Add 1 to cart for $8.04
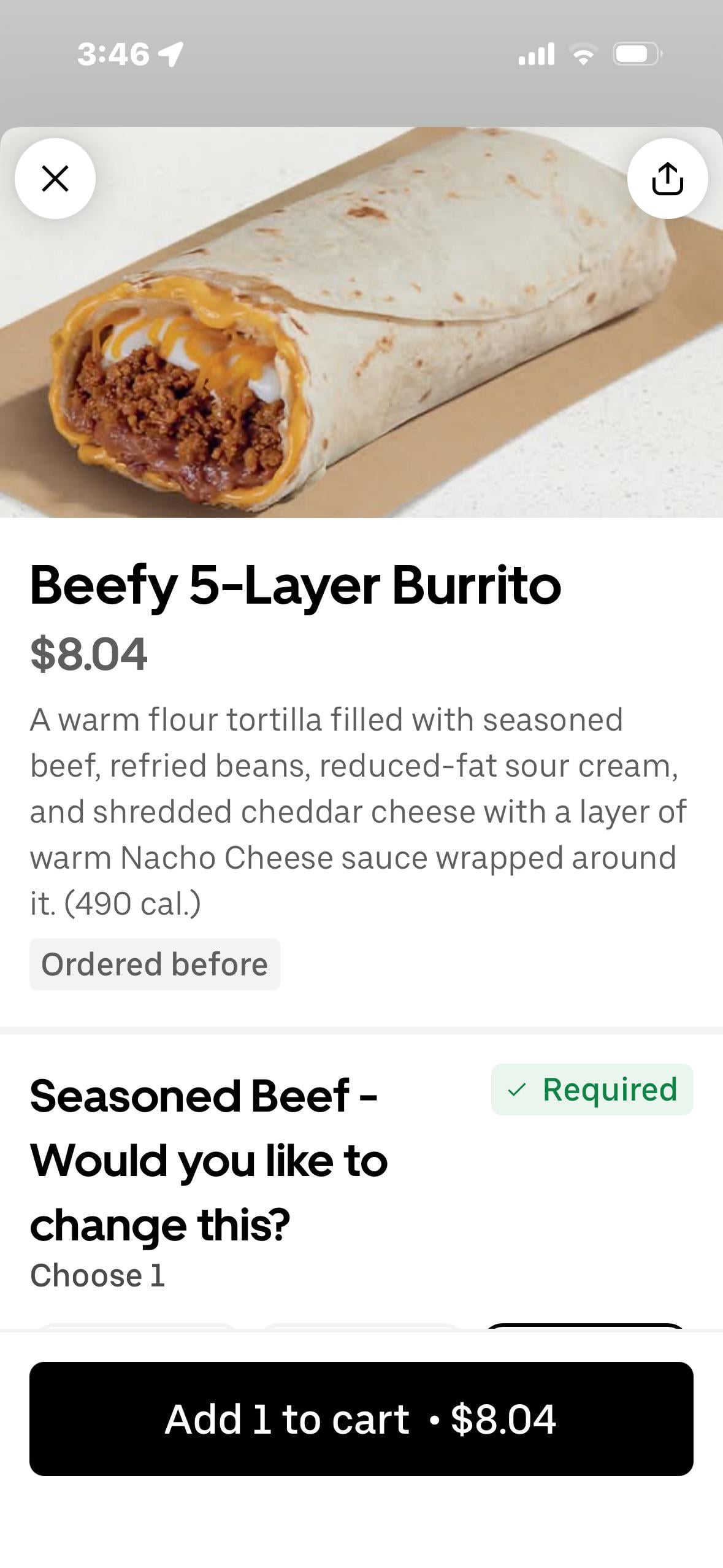 pos(361,1419)
